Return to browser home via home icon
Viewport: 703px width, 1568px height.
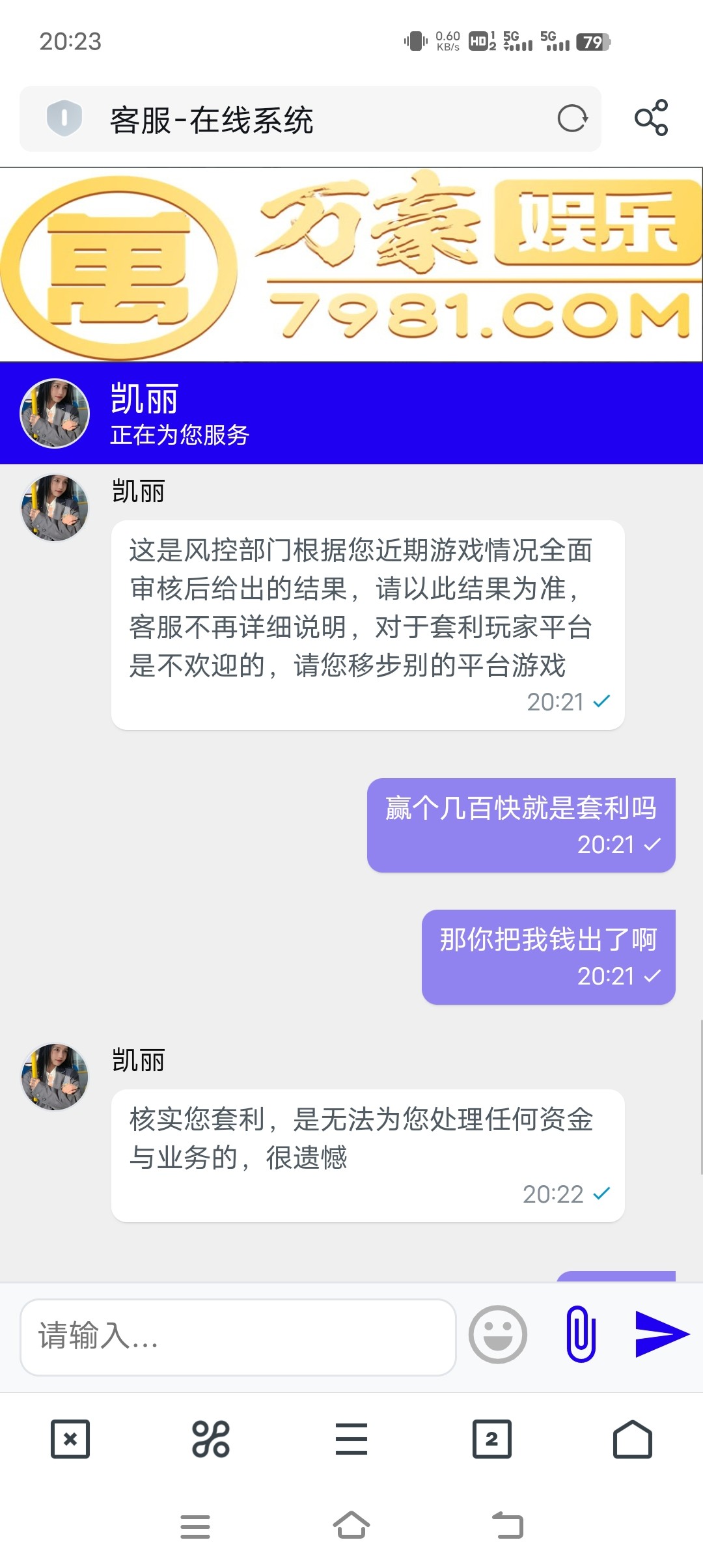(x=631, y=1440)
